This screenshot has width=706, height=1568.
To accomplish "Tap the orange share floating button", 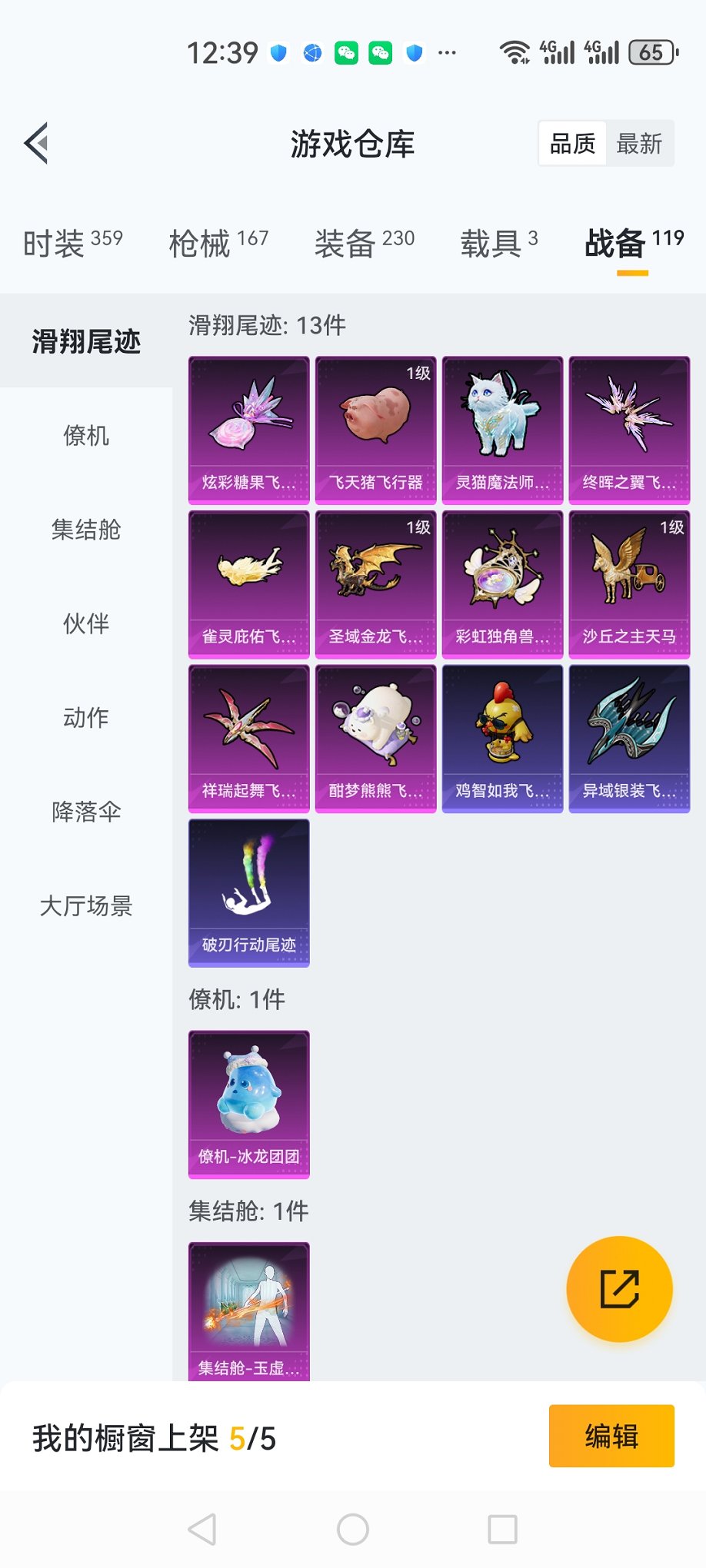I will (619, 1289).
